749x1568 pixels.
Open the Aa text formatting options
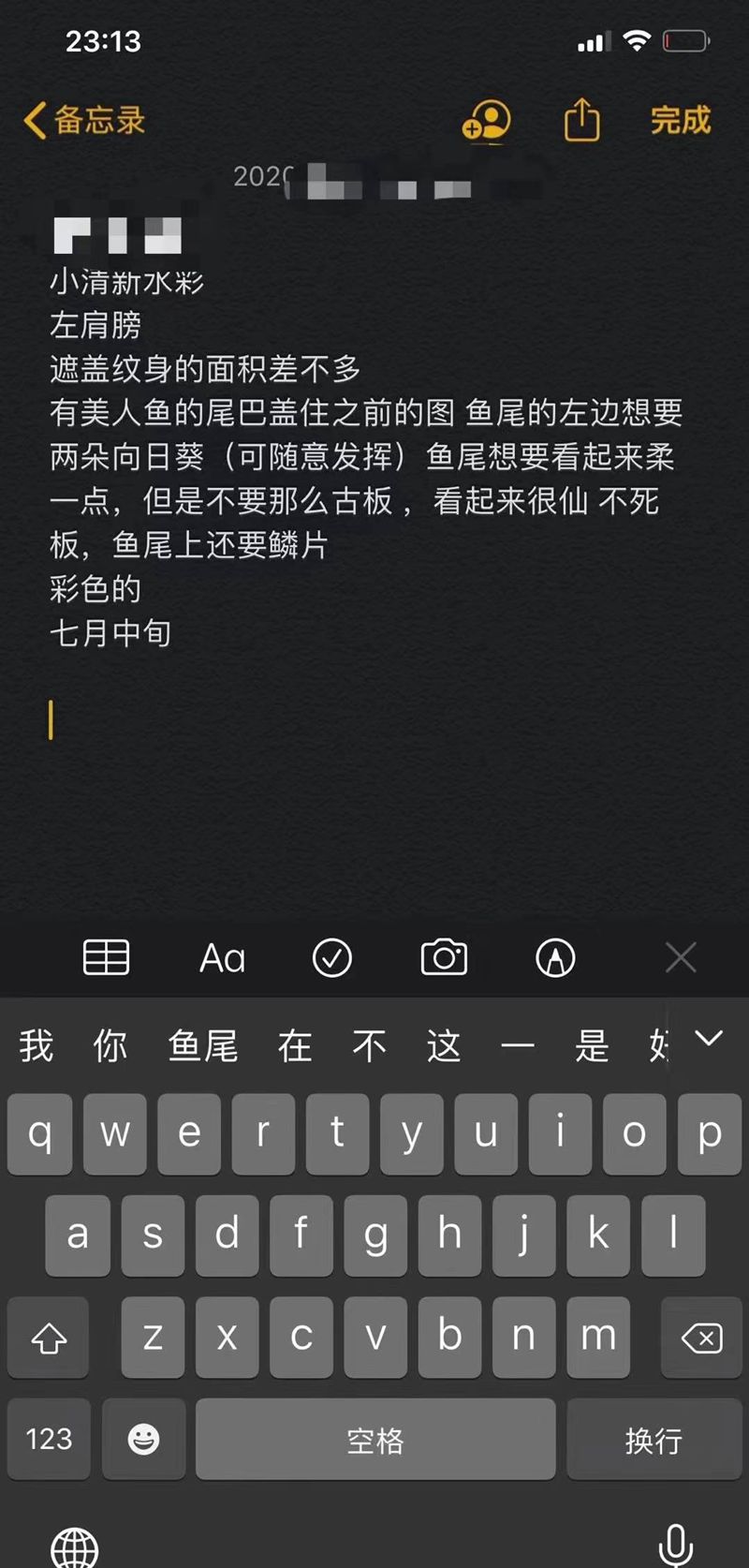tap(222, 958)
